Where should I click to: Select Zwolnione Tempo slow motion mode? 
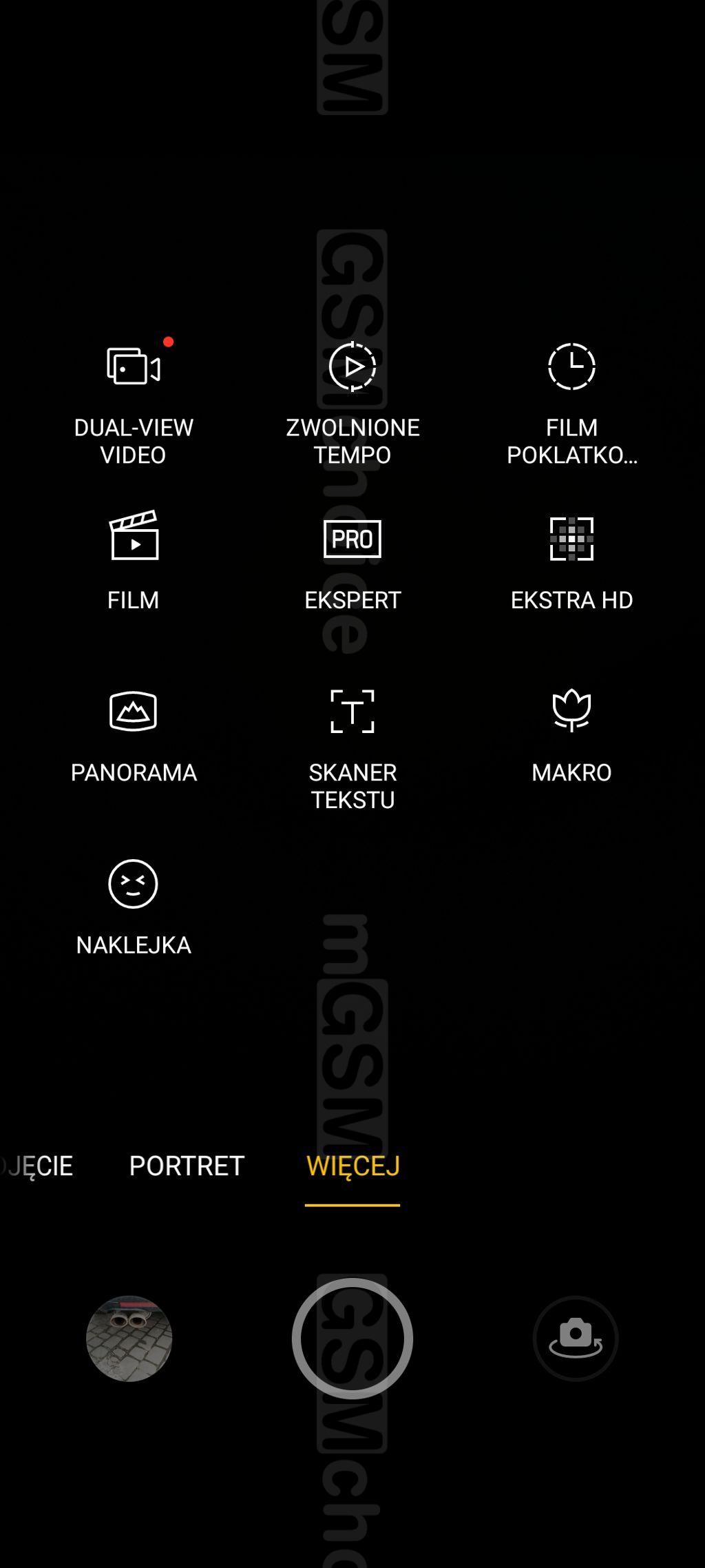coord(352,404)
